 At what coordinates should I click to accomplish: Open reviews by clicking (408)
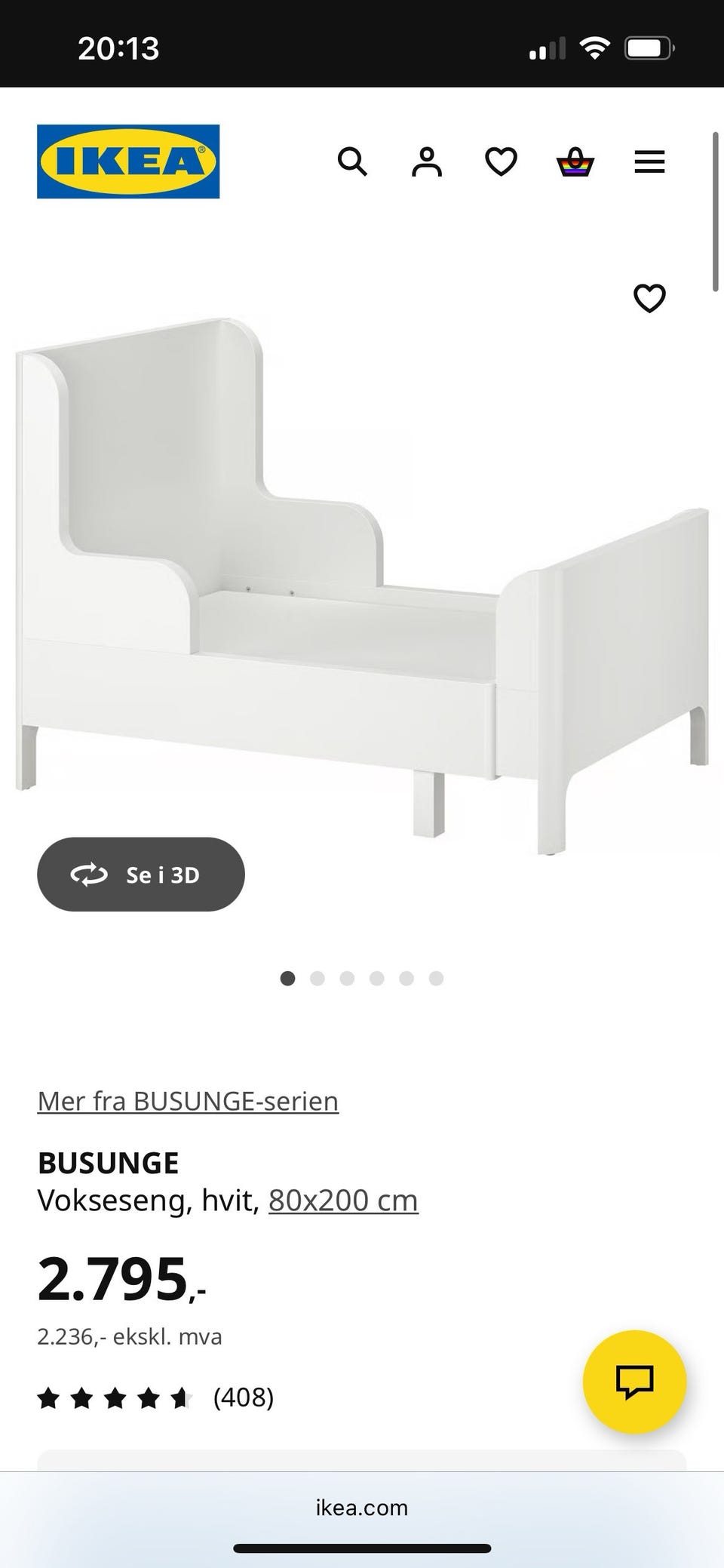tap(243, 1398)
